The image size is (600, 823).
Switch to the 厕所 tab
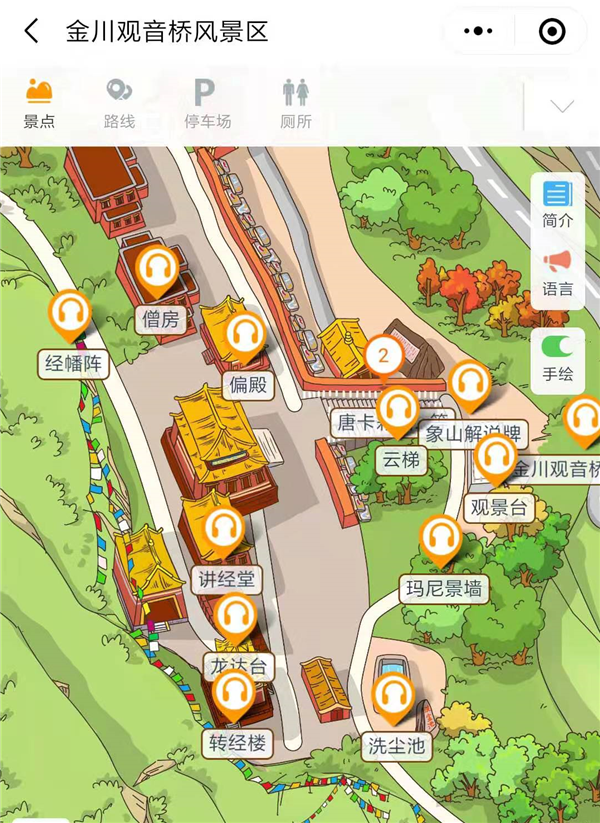click(x=296, y=103)
